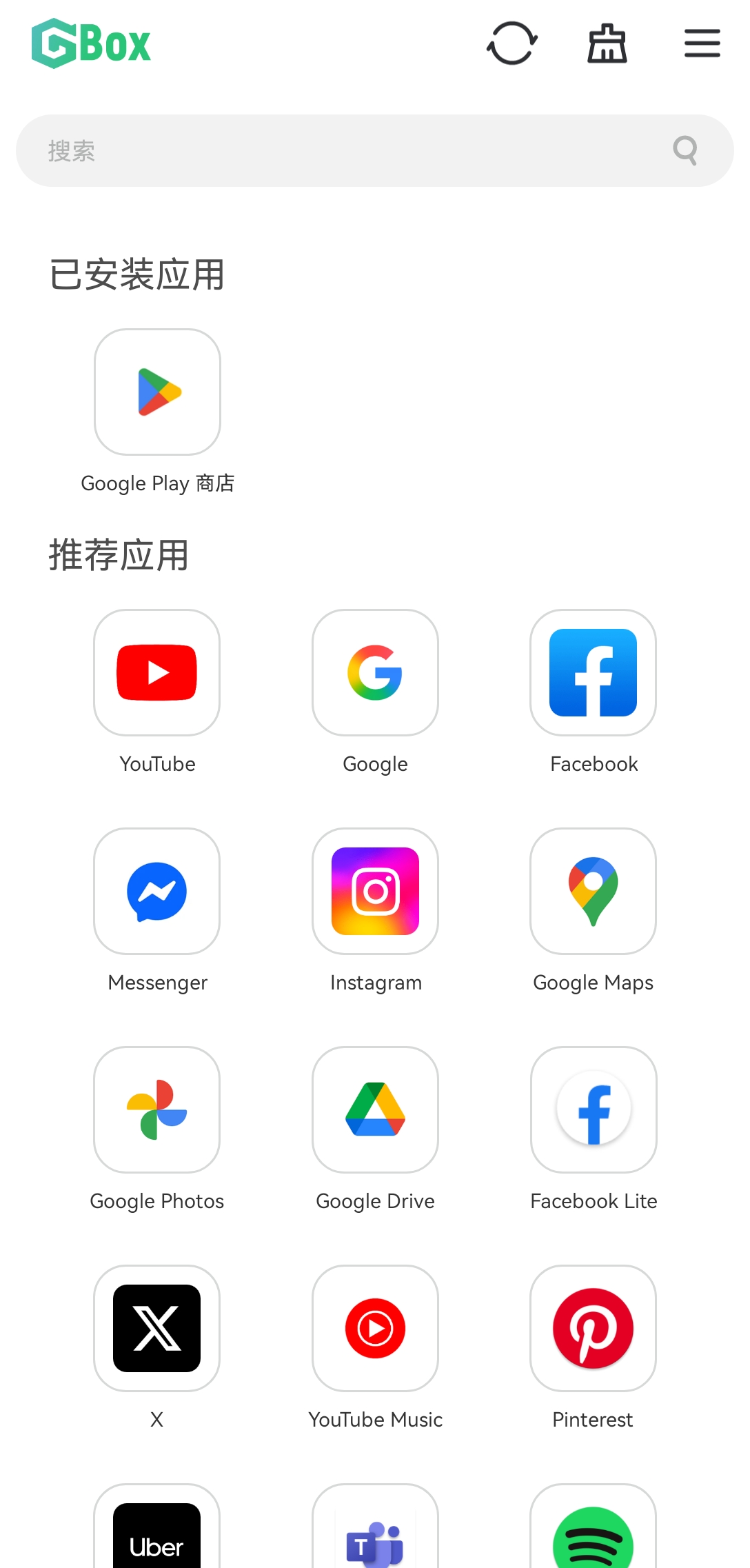Launch Instagram app

coord(375,891)
